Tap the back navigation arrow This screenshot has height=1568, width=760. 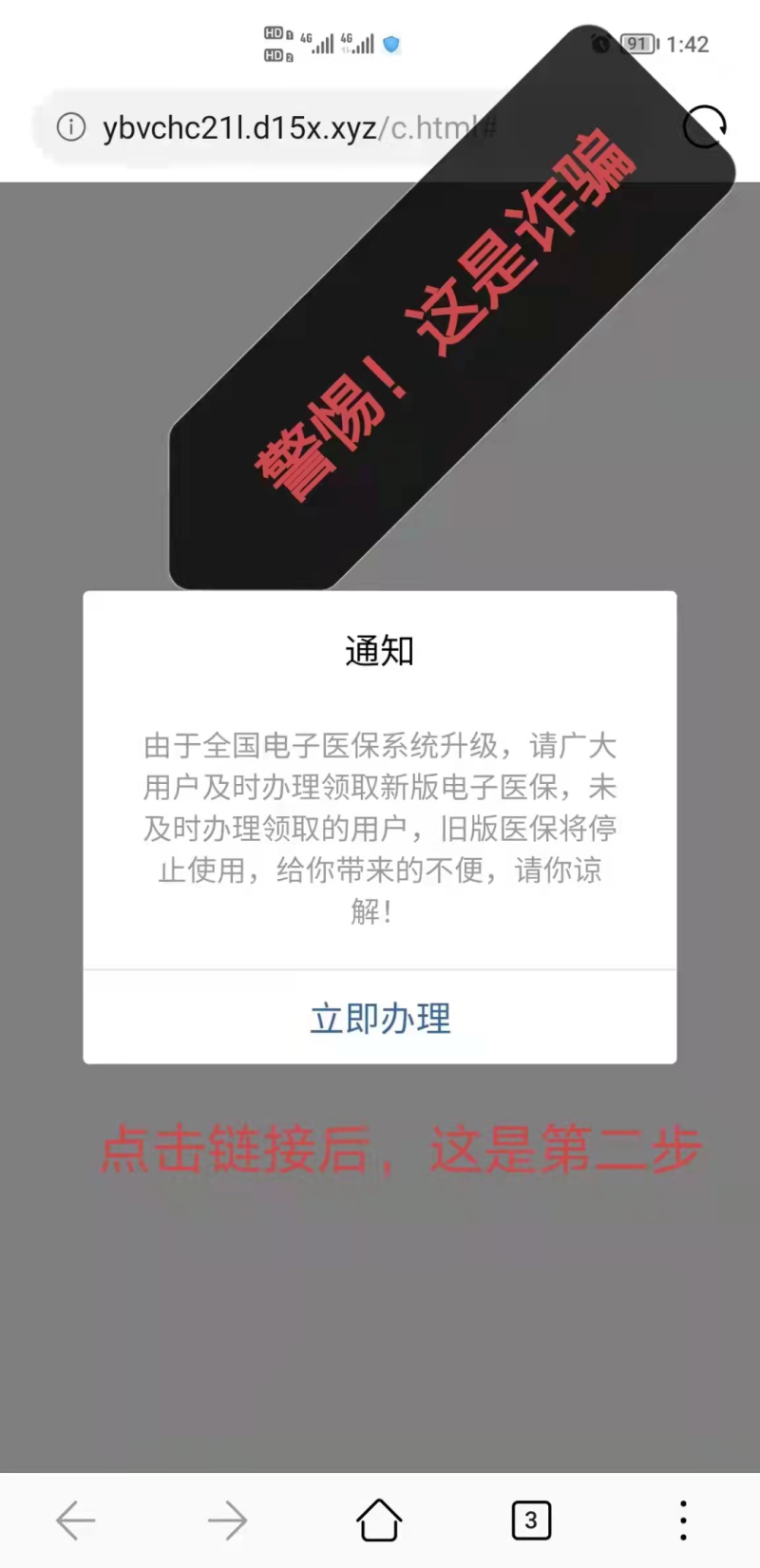(x=76, y=1520)
